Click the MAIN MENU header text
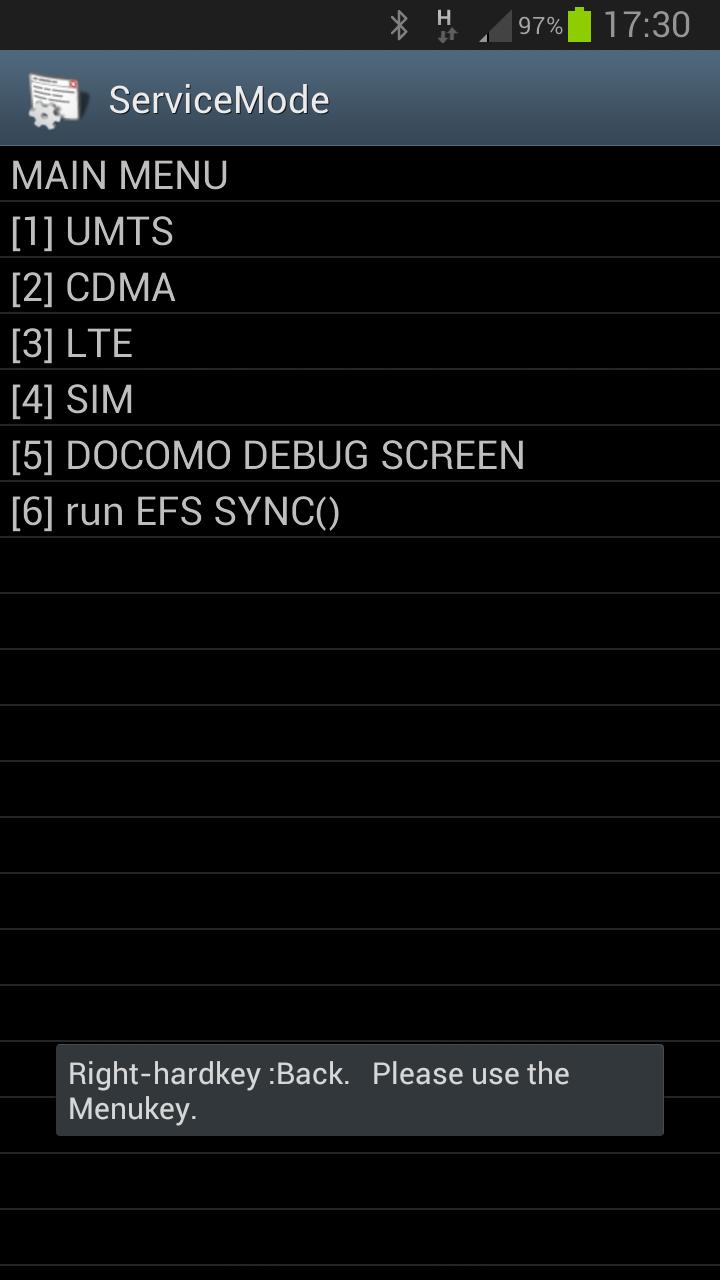This screenshot has height=1280, width=720. coord(117,175)
